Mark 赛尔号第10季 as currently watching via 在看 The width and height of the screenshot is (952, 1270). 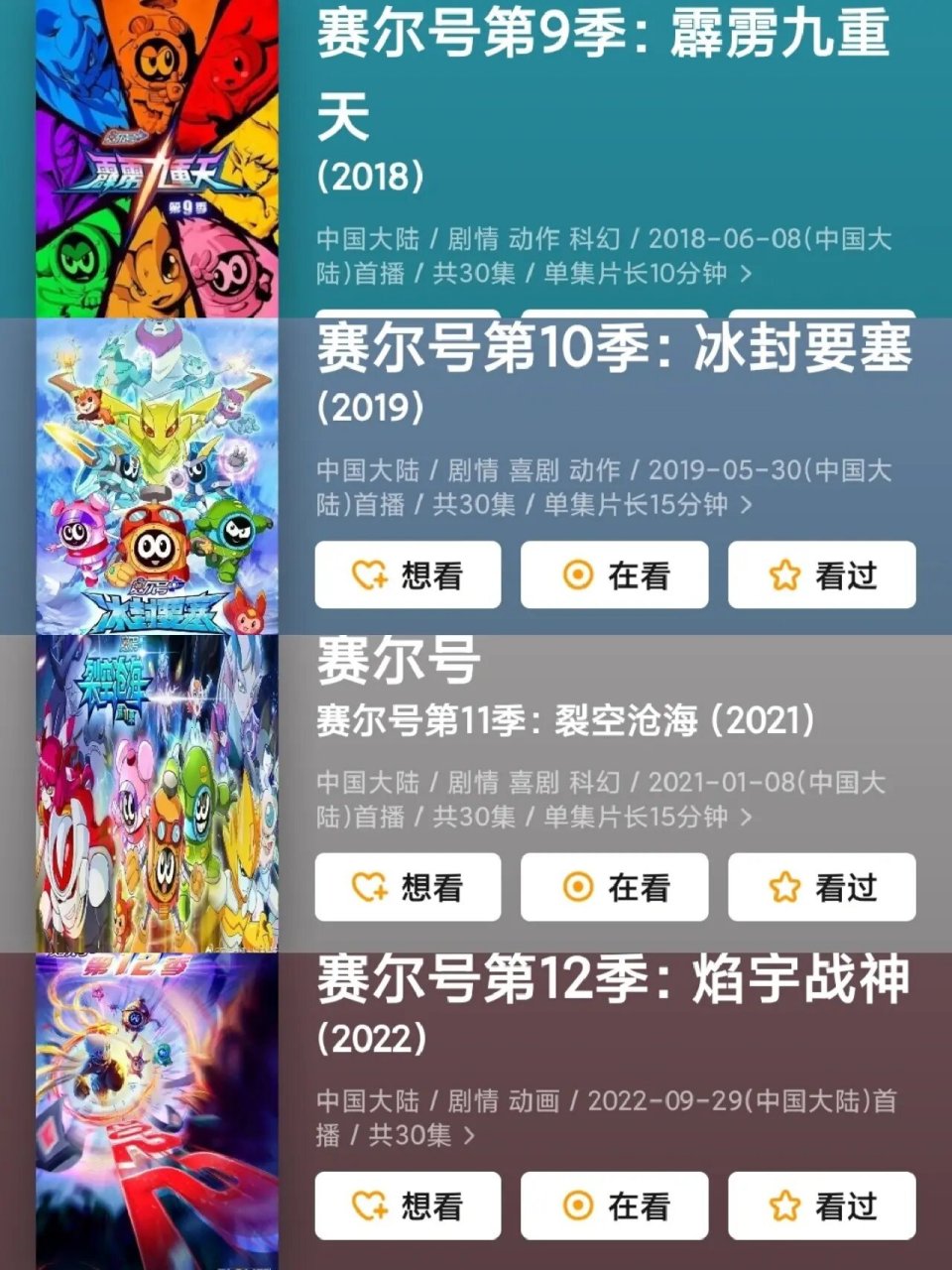point(615,574)
